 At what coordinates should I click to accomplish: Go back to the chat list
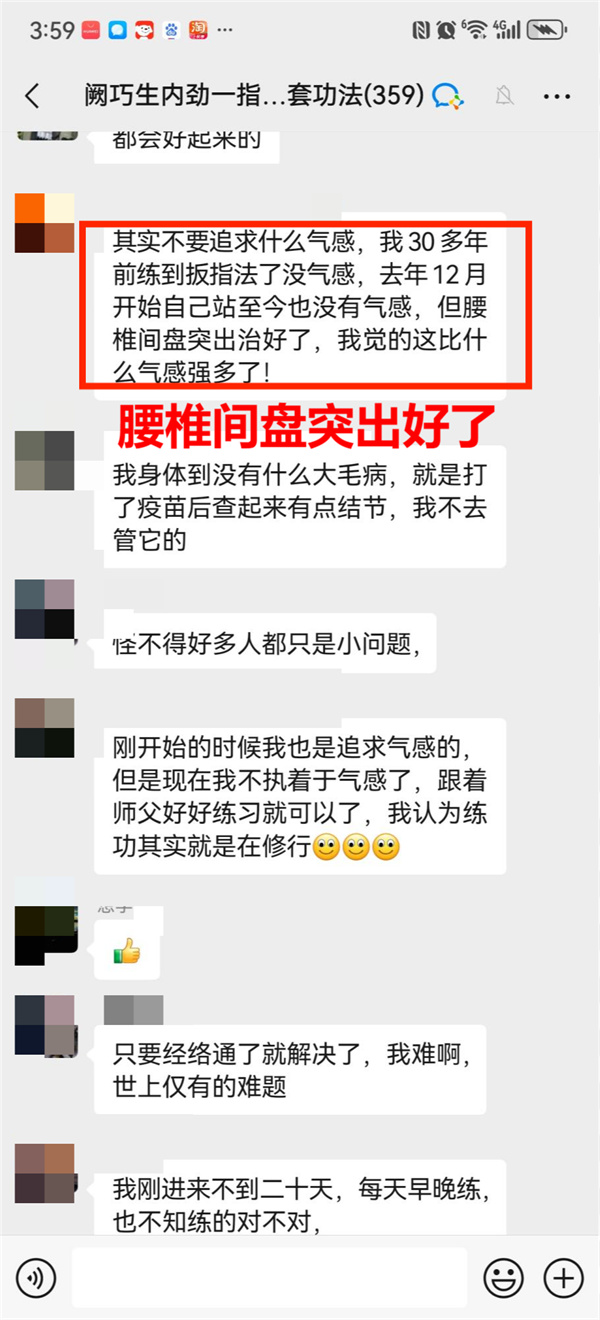33,96
